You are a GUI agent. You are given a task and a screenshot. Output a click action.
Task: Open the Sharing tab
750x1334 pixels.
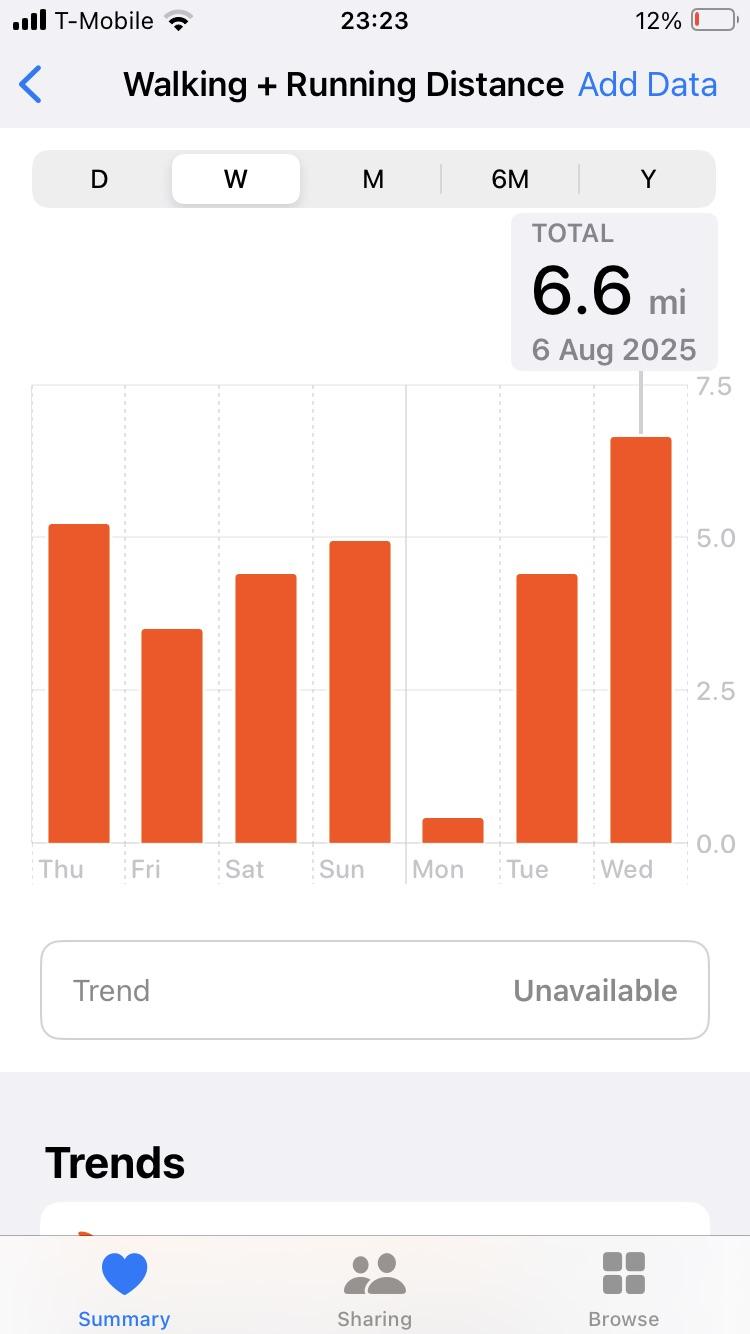tap(374, 1289)
